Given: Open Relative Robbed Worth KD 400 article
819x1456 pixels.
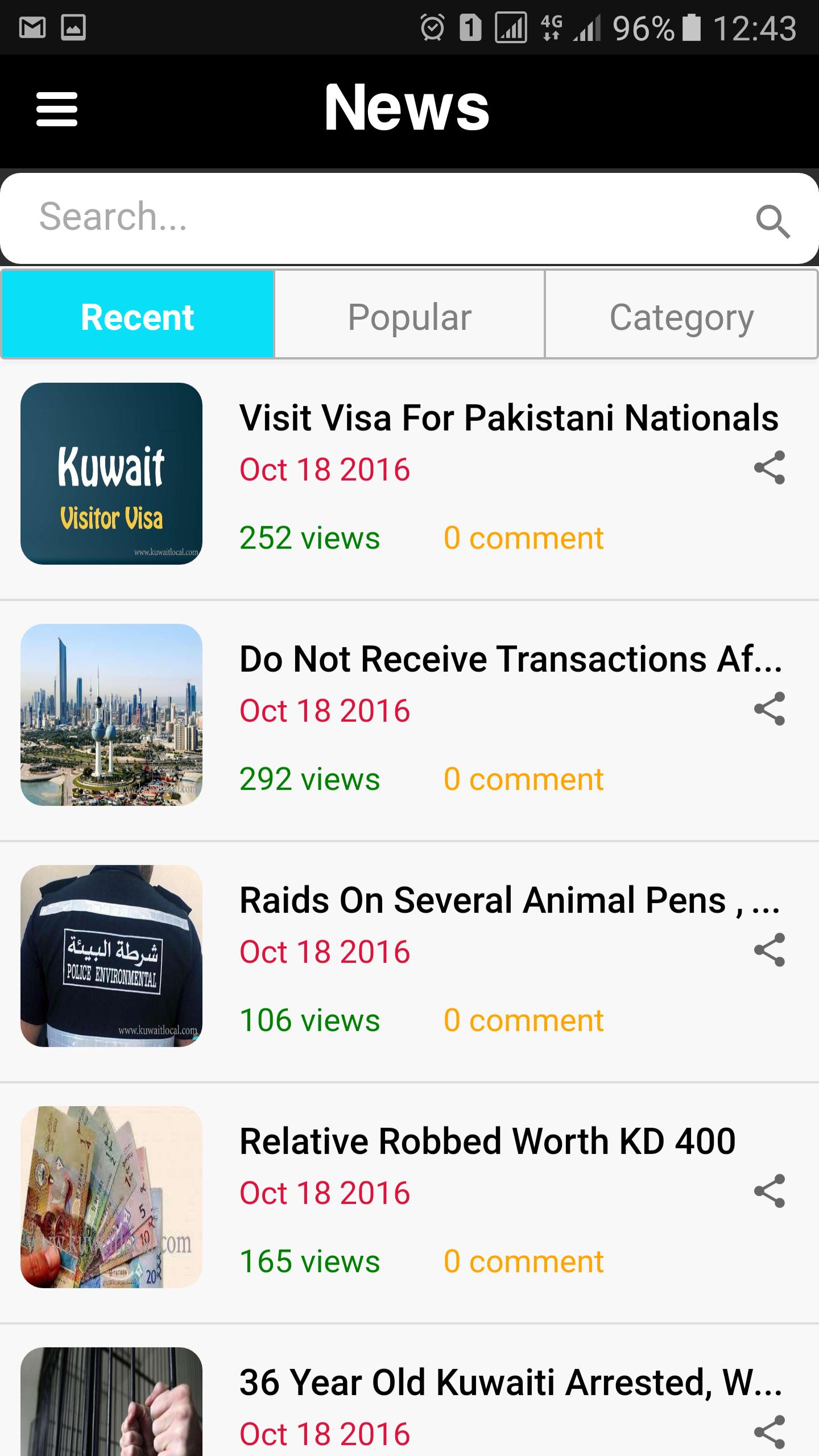Looking at the screenshot, I should tap(487, 1142).
